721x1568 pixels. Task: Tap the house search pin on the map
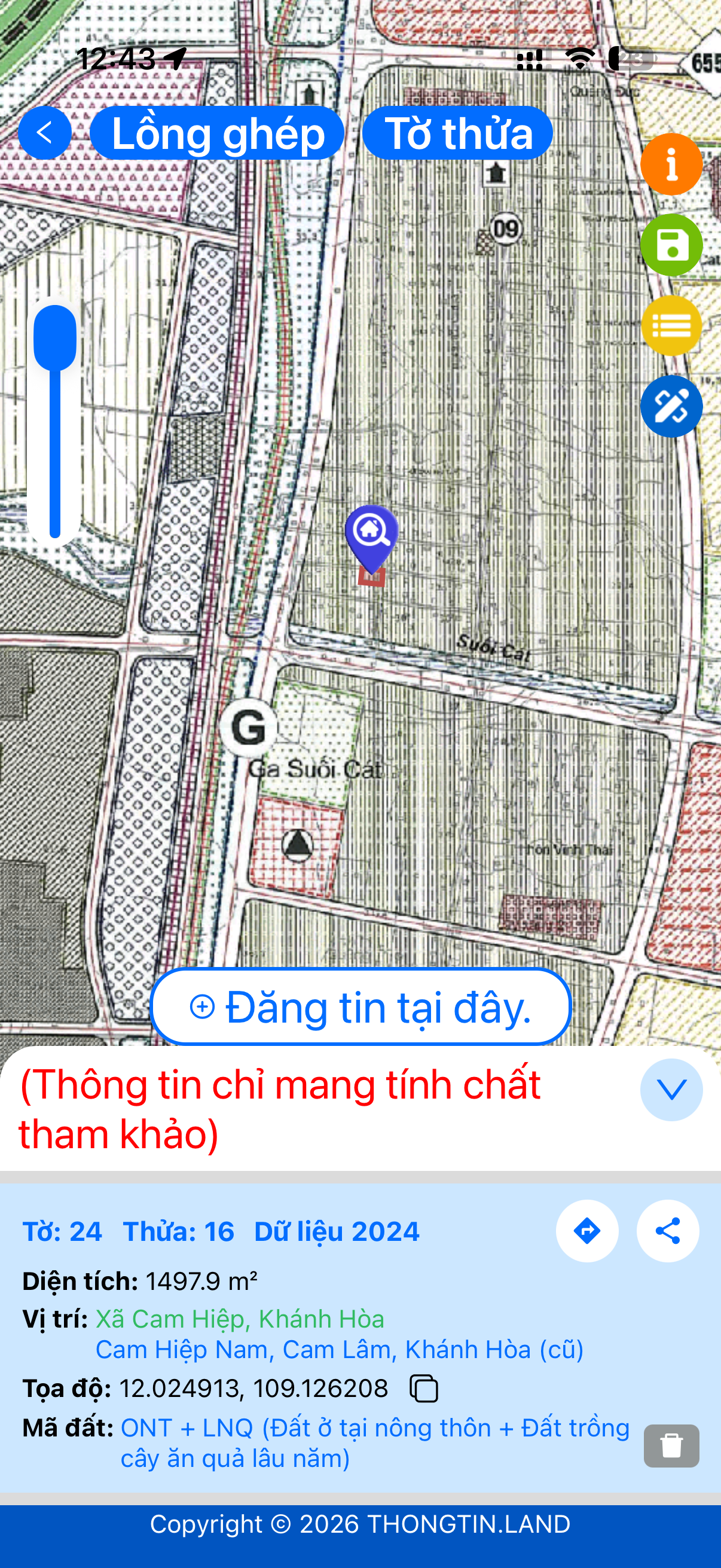[371, 539]
